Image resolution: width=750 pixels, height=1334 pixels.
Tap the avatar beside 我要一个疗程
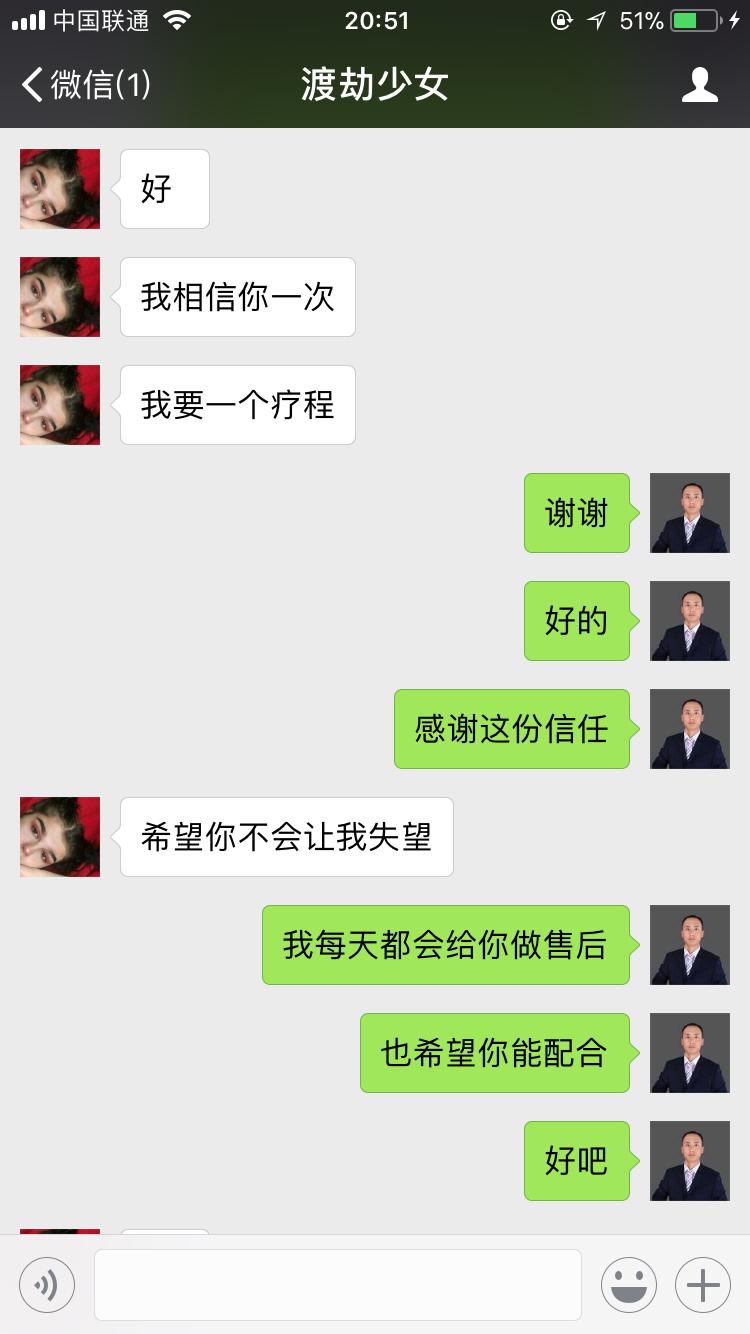pyautogui.click(x=59, y=405)
